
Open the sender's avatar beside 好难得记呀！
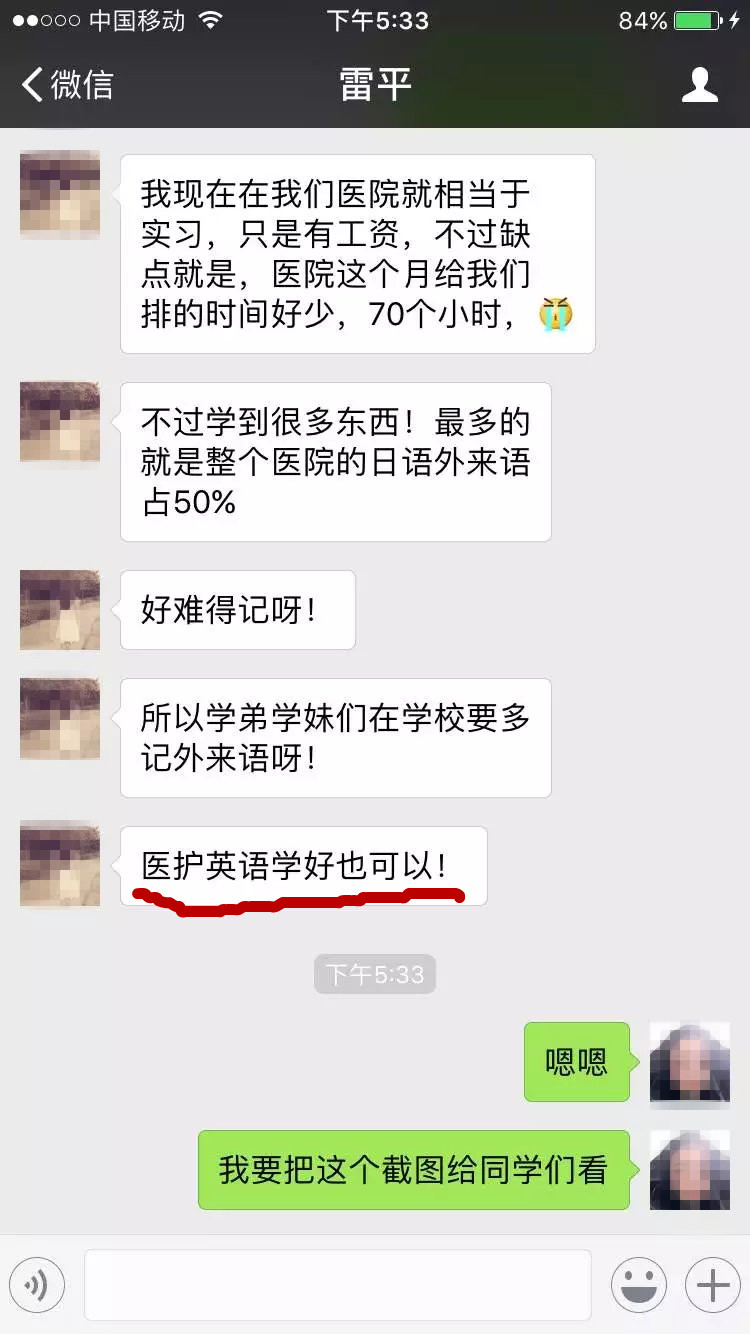[60, 610]
